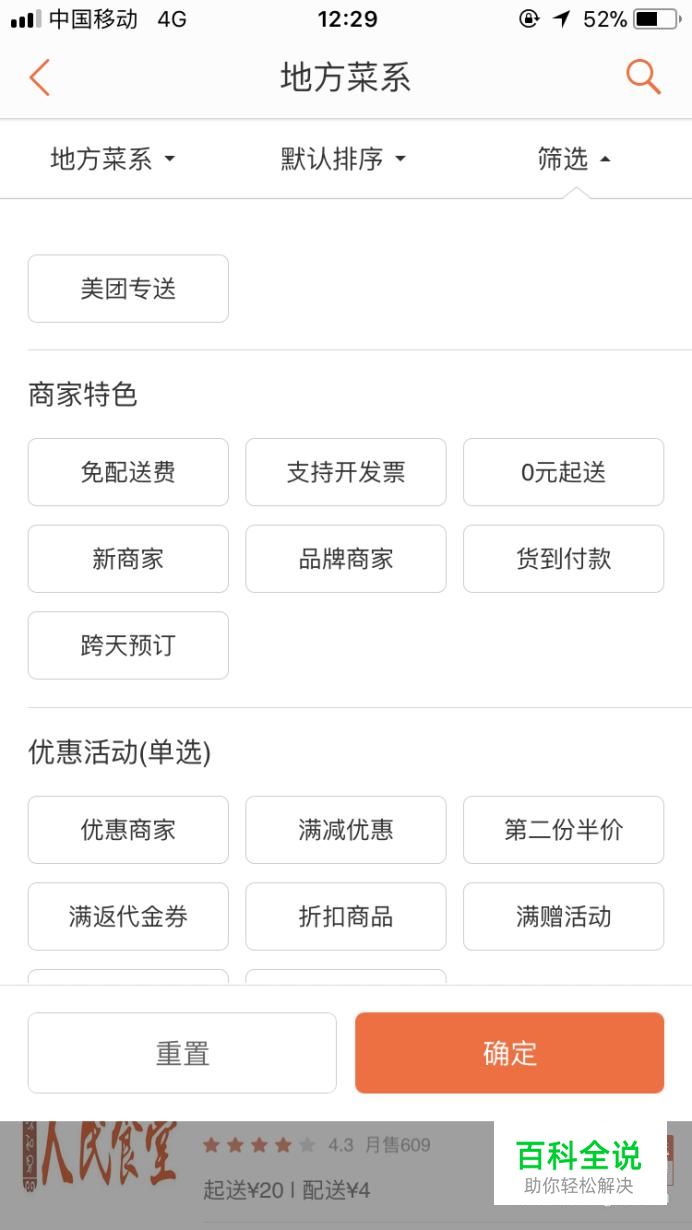Screen dimensions: 692x1230
Task: Pick the 优惠商家 promotion
Action: [x=128, y=830]
